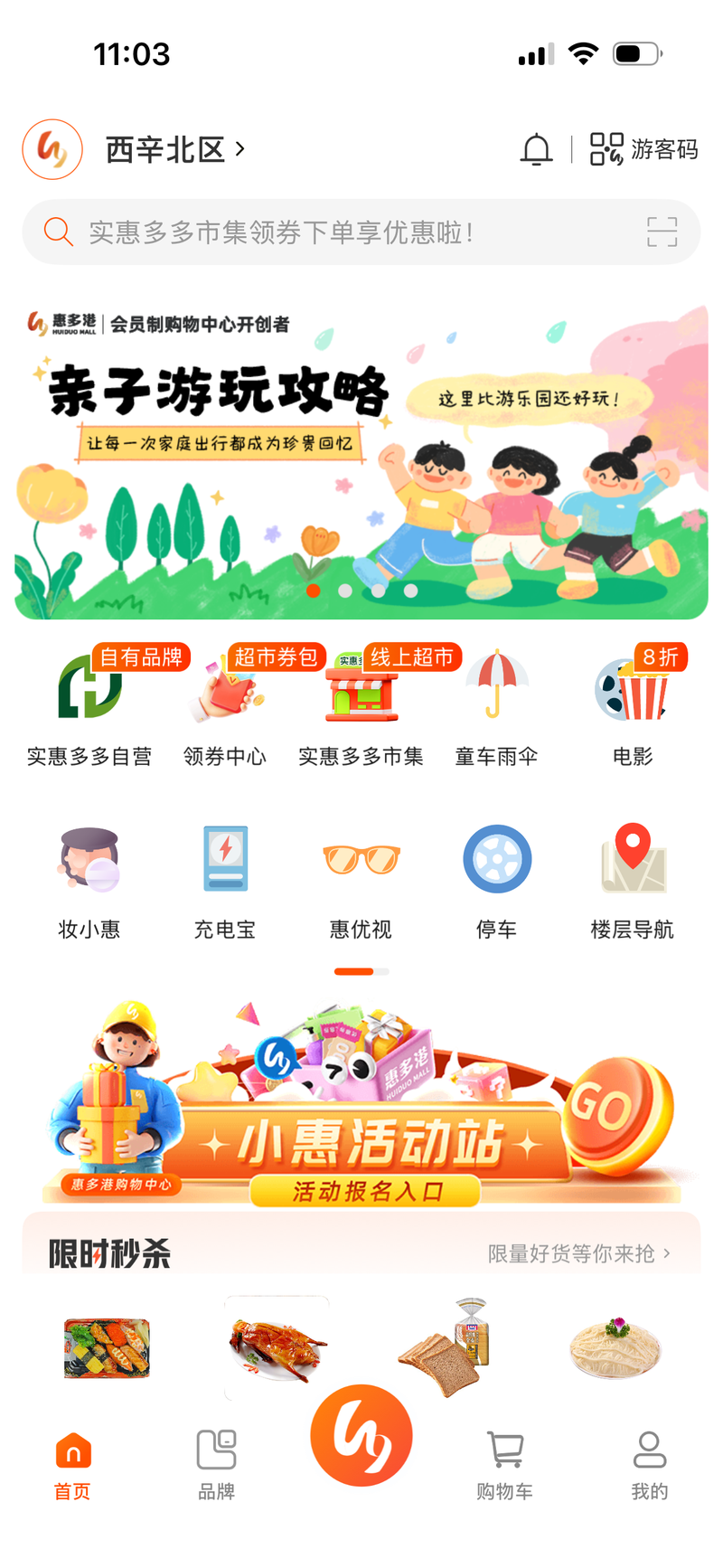
Task: Open the scan icon in search bar
Action: point(662,232)
